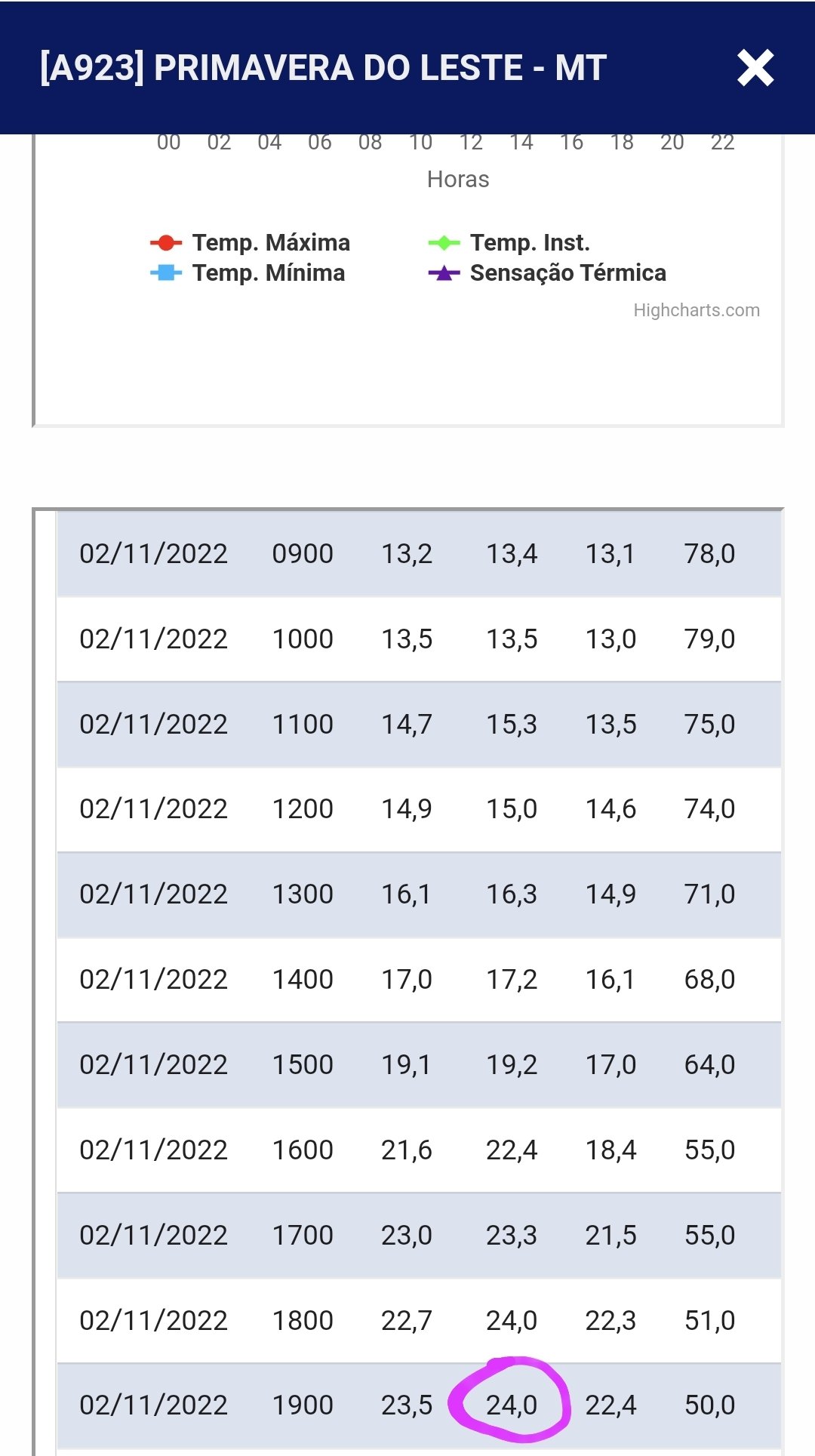Close the Primavera do Leste station panel

click(x=755, y=68)
